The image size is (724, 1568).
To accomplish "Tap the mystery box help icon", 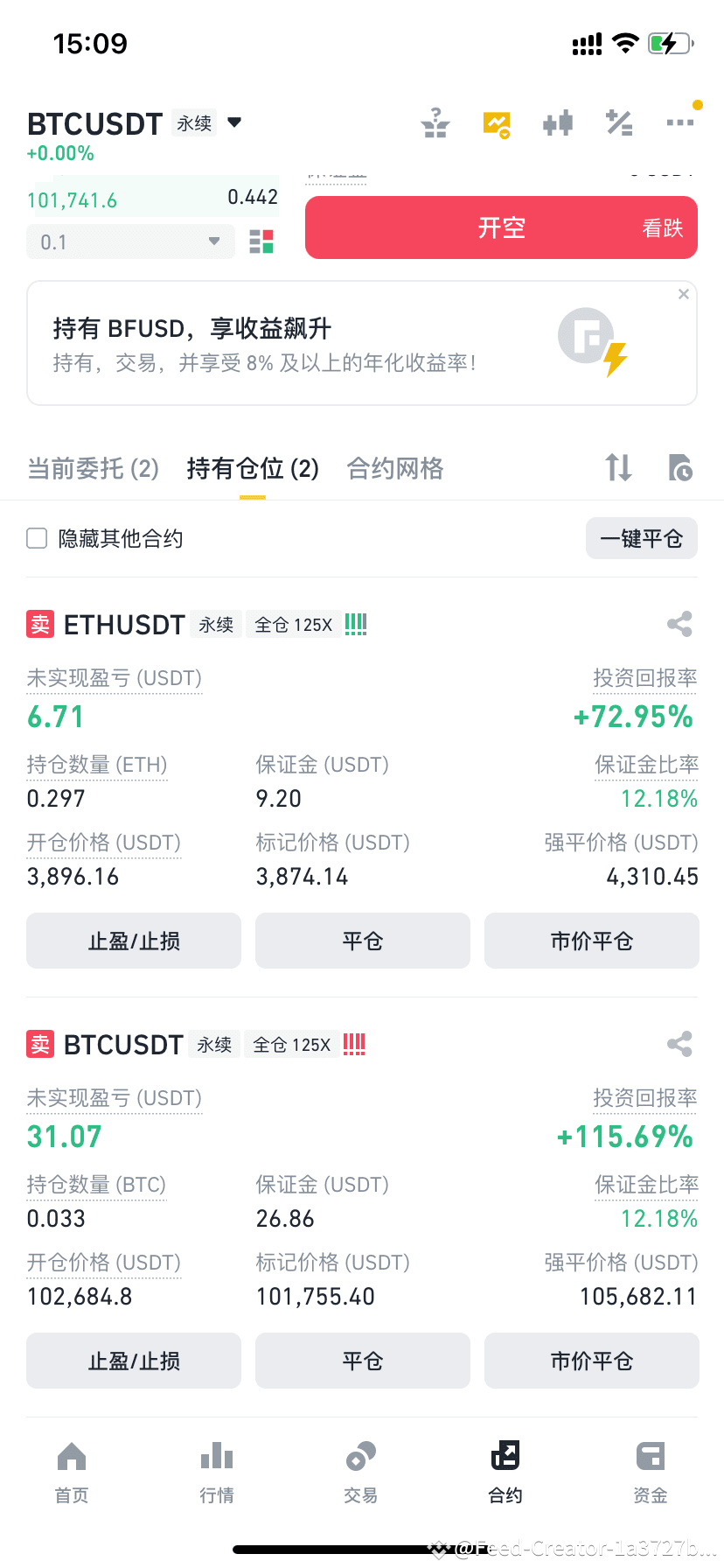I will point(435,123).
